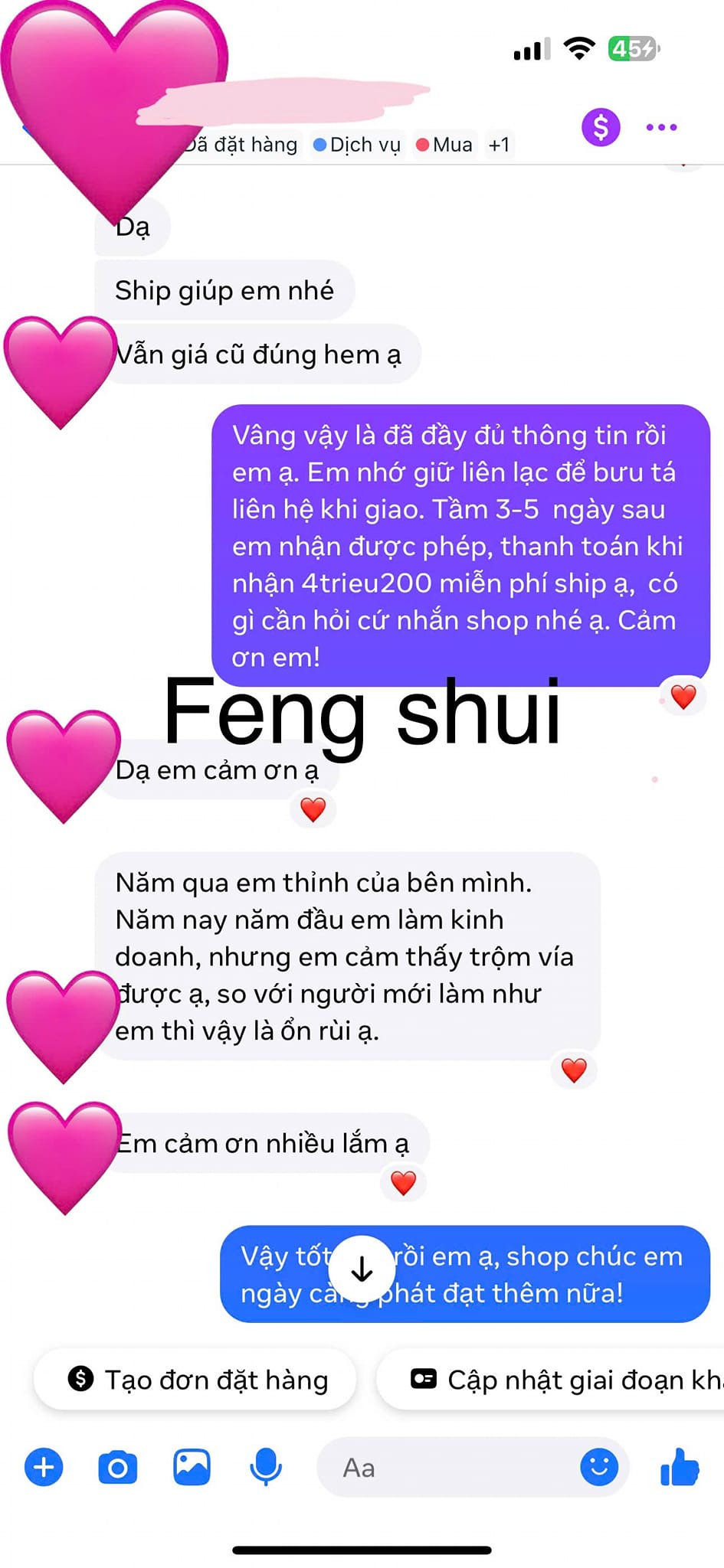Tap Tạo đơn đặt hàng button

196,1380
